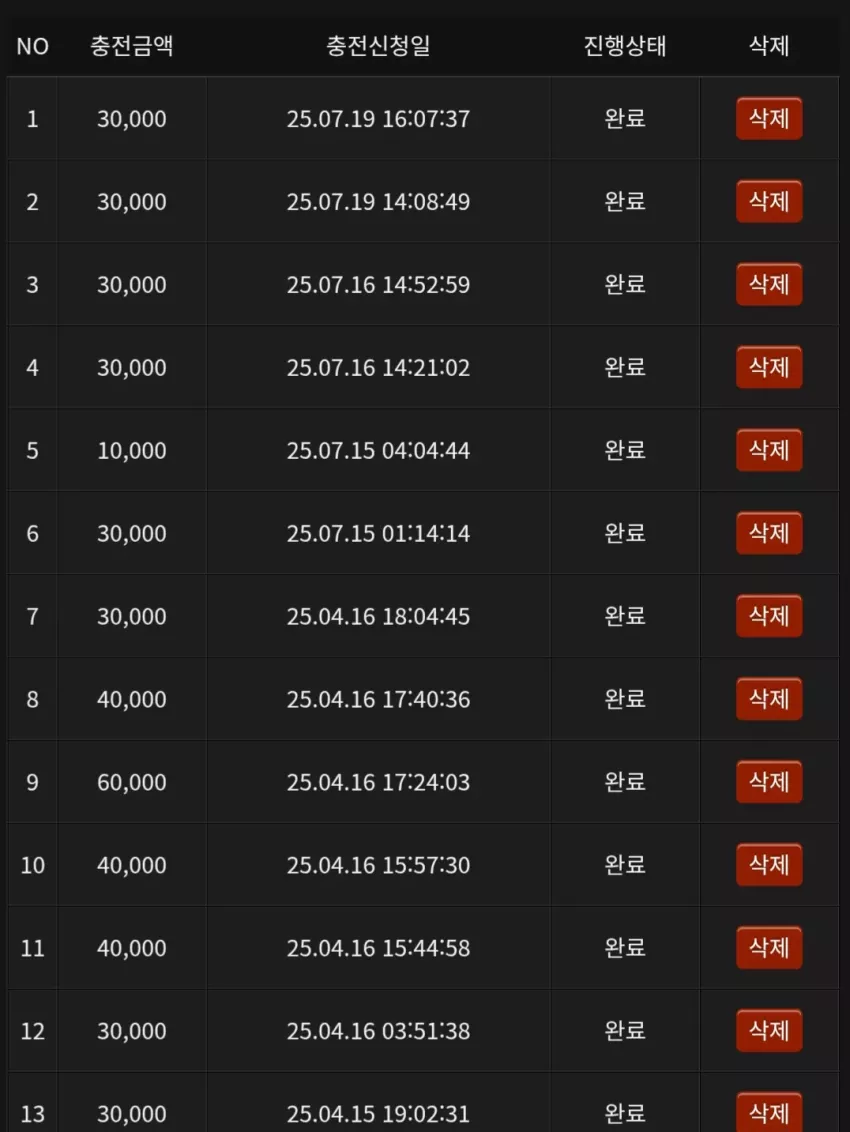The image size is (850, 1132).
Task: Delete the 60,000 charge in row 9
Action: 769,782
